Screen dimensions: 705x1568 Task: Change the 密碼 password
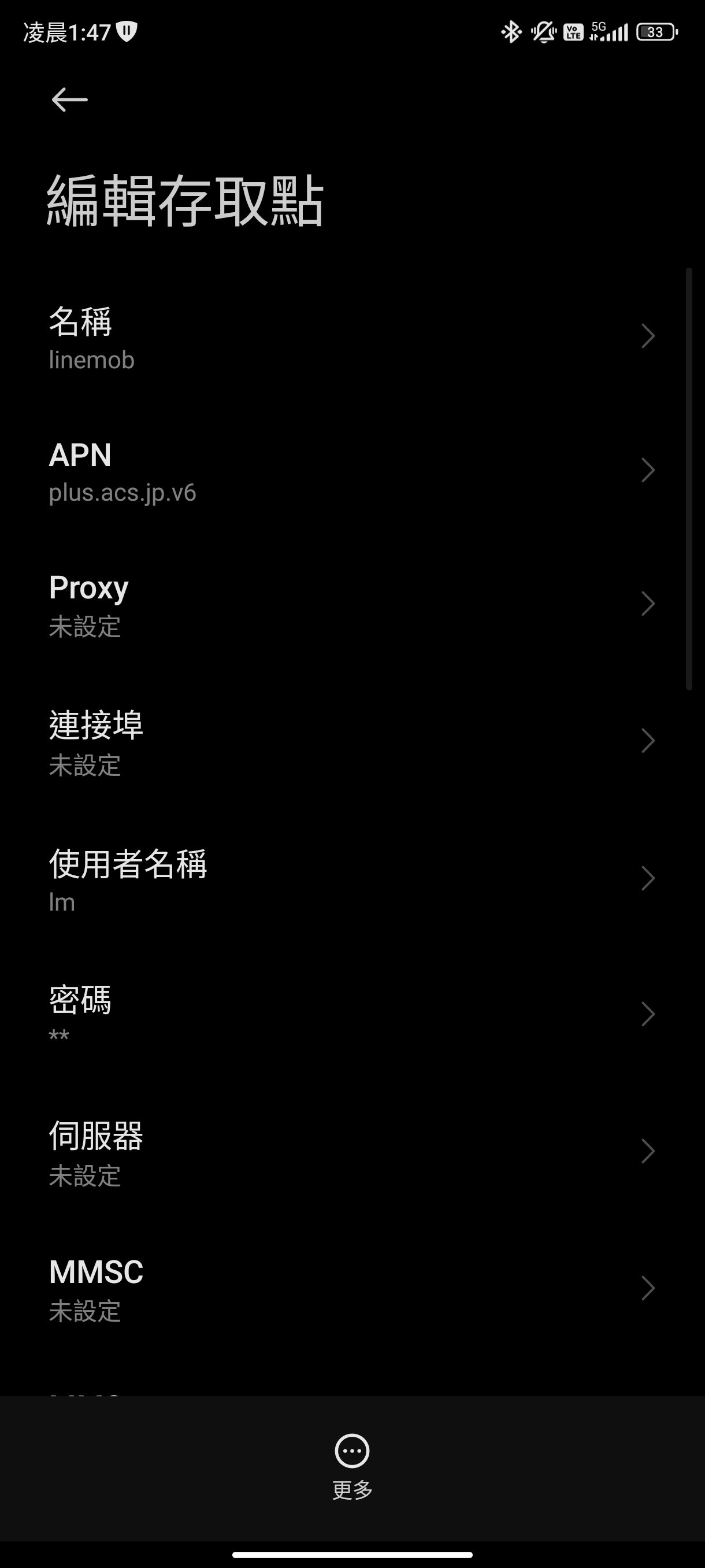[351, 1015]
